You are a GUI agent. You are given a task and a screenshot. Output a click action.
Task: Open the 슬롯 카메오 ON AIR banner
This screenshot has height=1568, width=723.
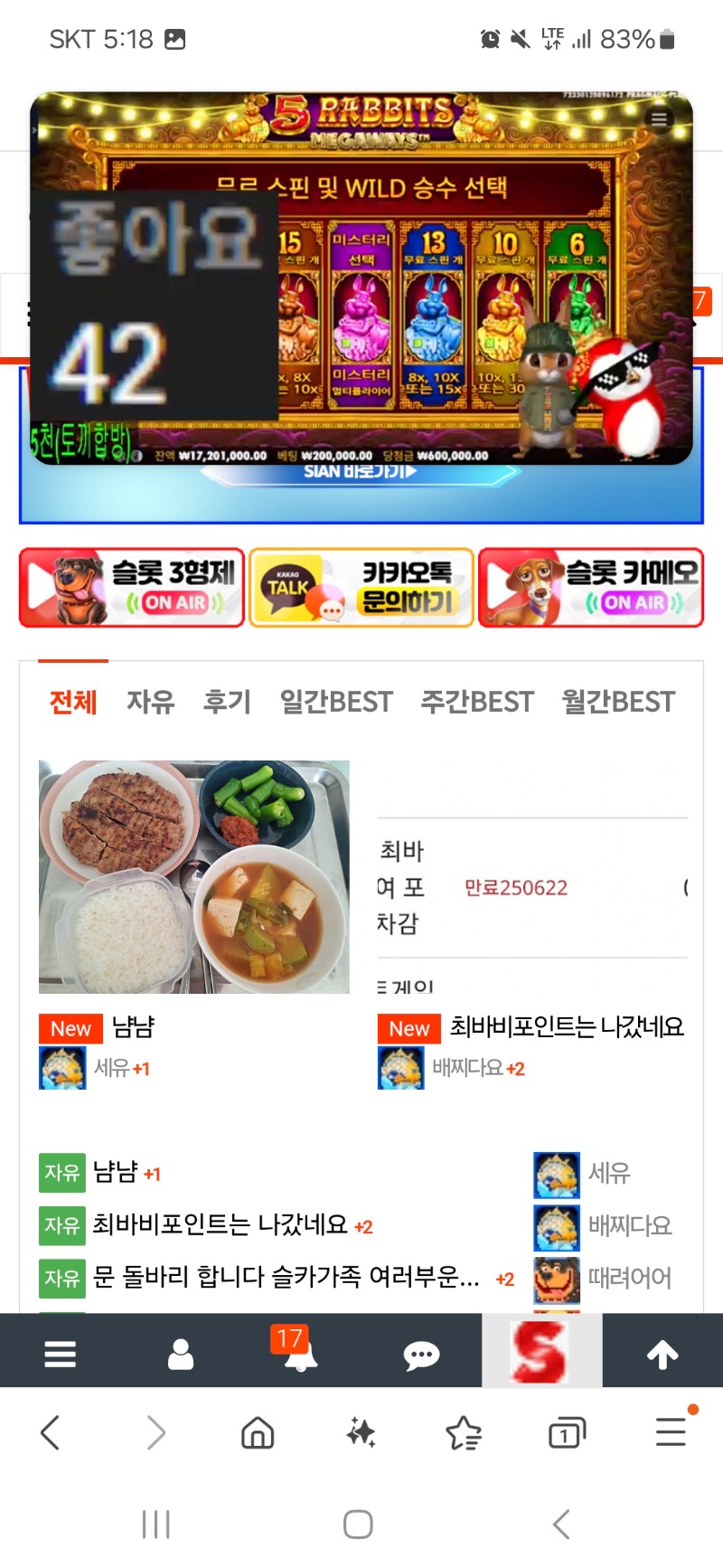(591, 588)
